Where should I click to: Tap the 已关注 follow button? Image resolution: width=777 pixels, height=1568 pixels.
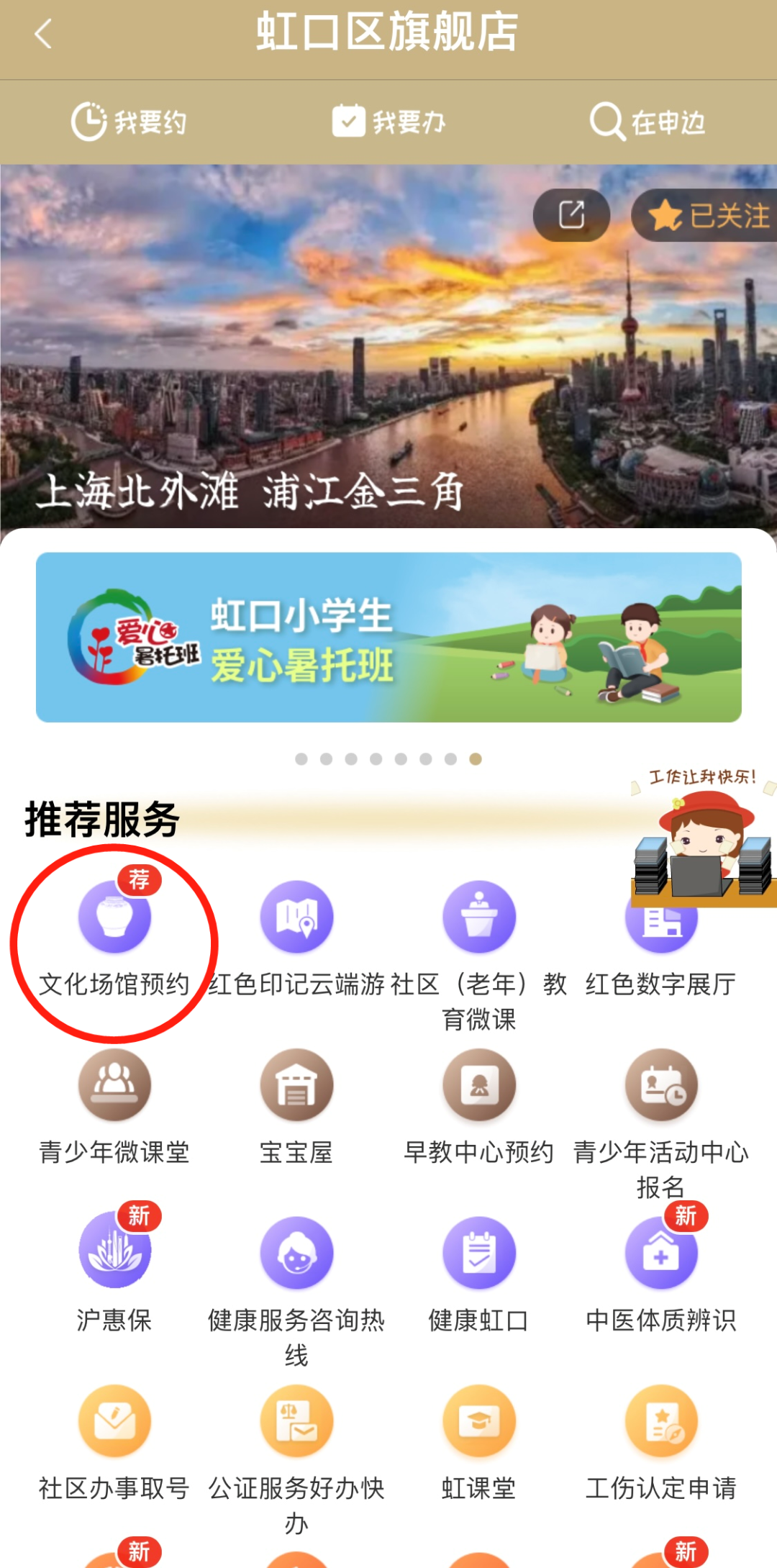tap(709, 215)
